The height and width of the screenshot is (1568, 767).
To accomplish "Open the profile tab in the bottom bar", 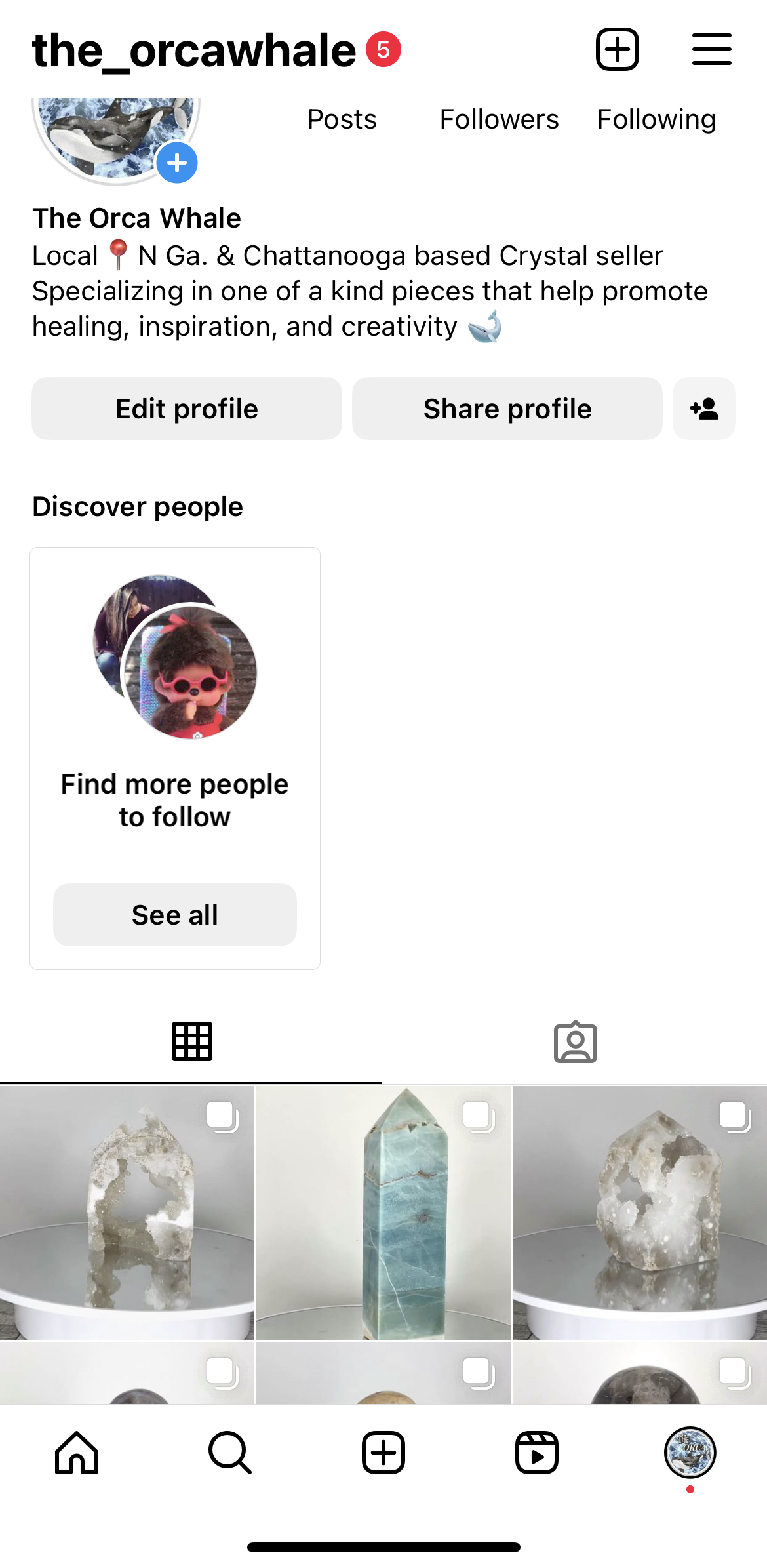I will pyautogui.click(x=690, y=1453).
